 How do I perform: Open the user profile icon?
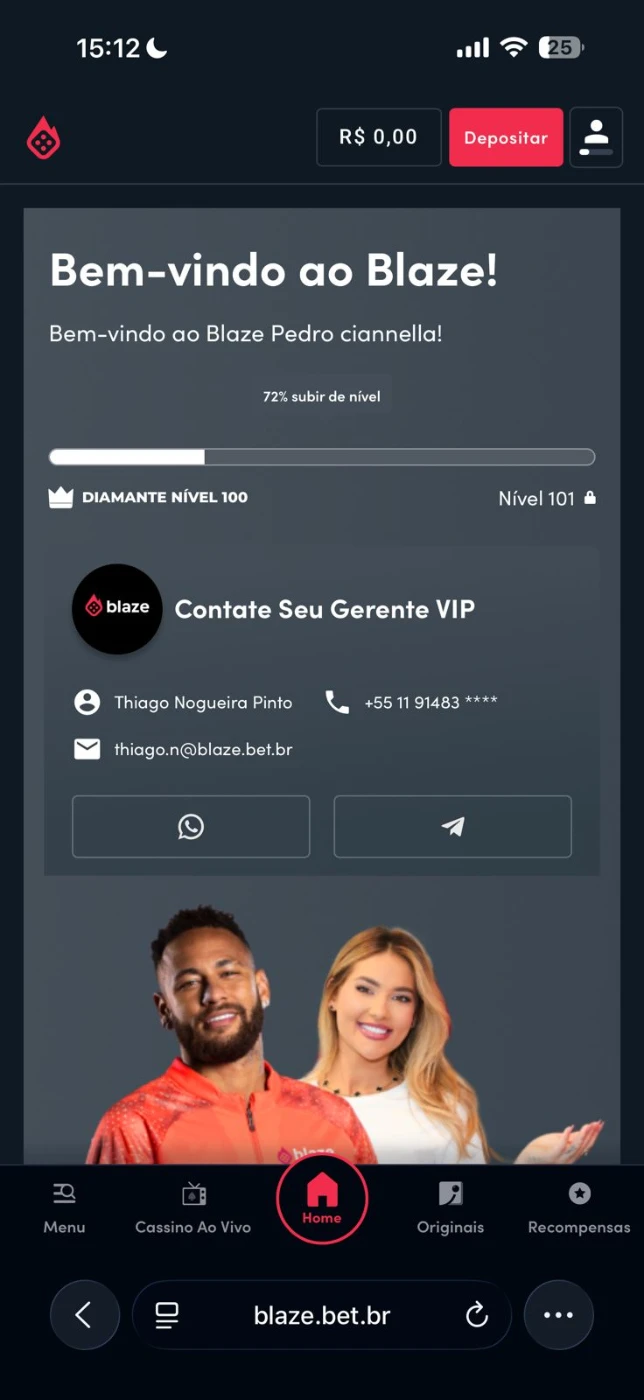coord(596,137)
